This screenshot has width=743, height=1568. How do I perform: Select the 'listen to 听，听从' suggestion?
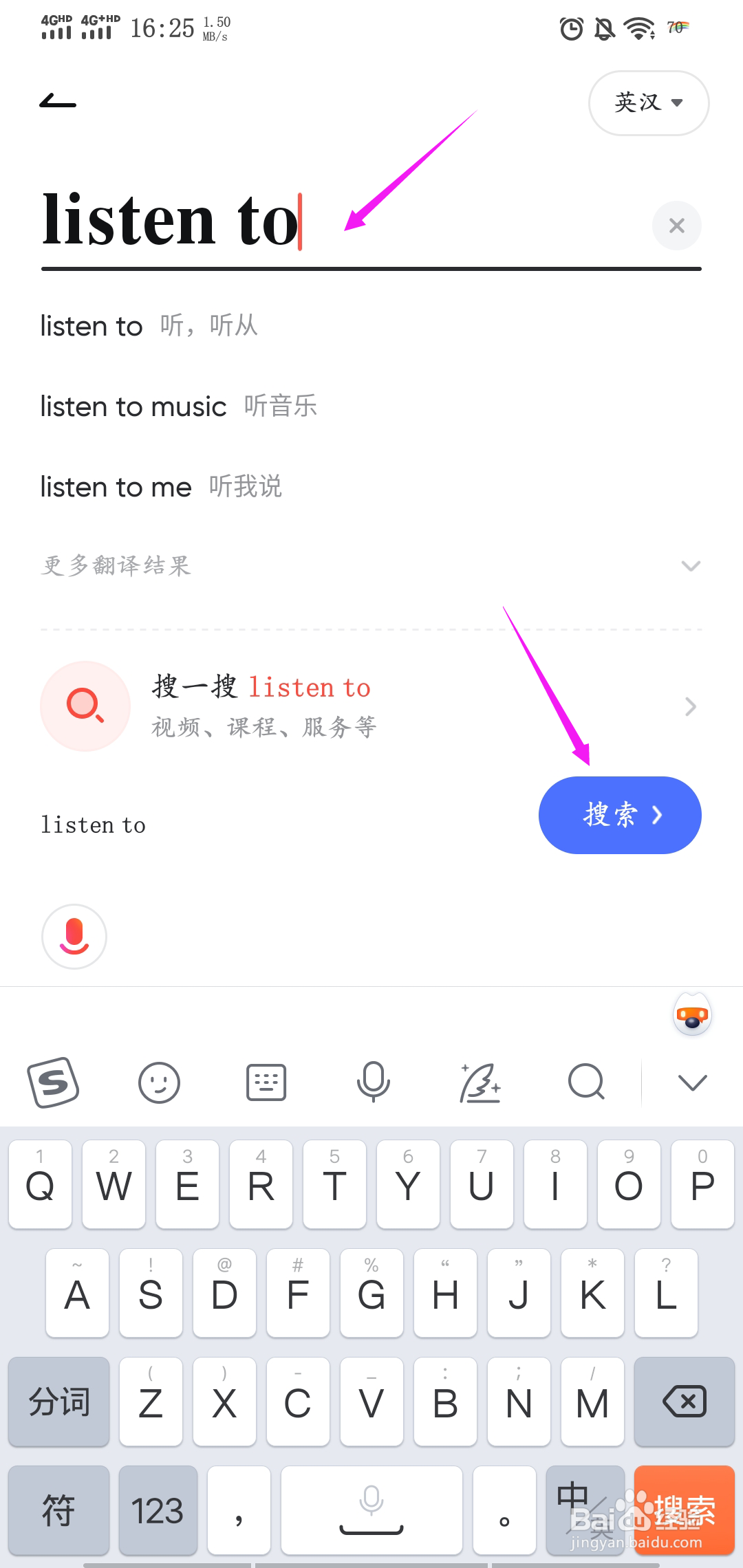(x=371, y=326)
